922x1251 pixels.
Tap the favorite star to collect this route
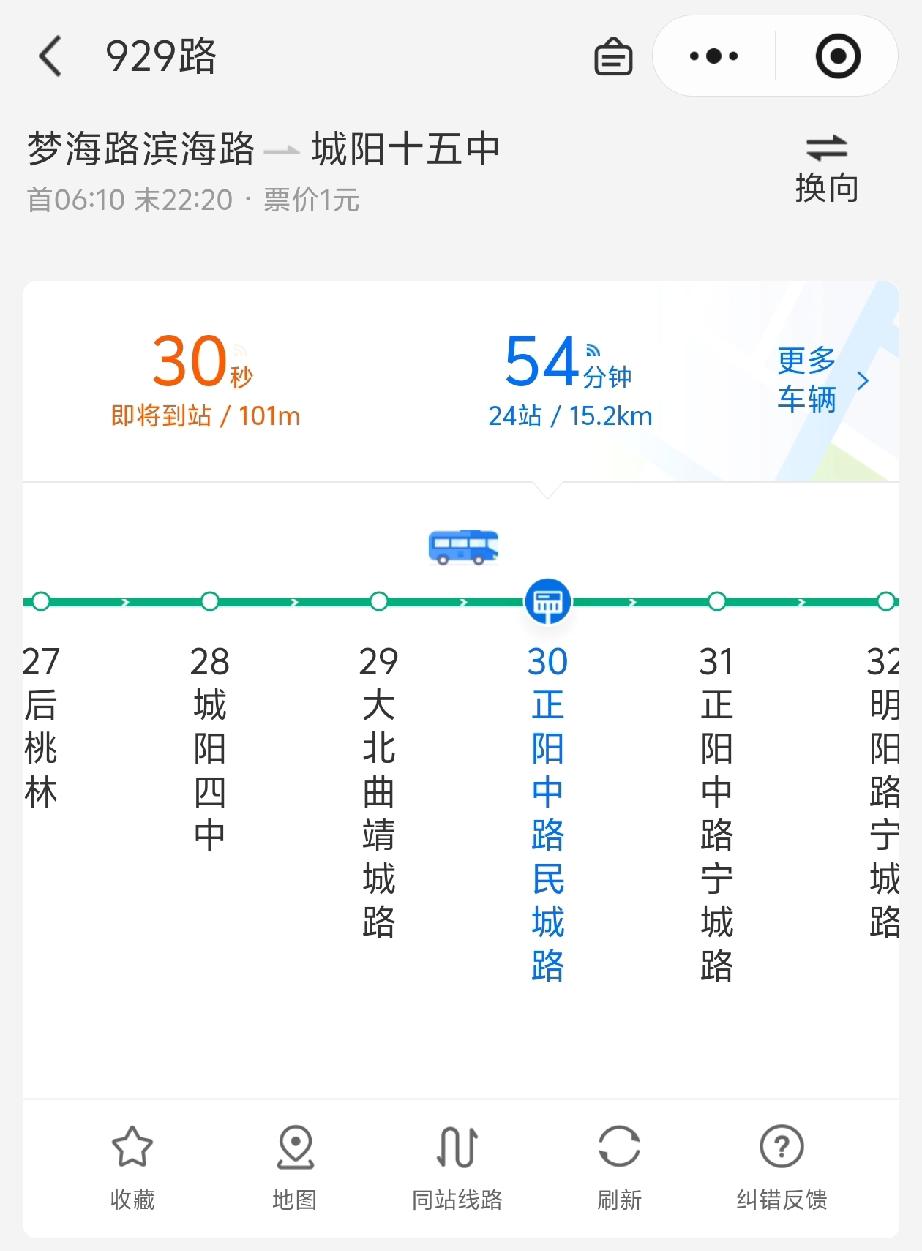(133, 1163)
